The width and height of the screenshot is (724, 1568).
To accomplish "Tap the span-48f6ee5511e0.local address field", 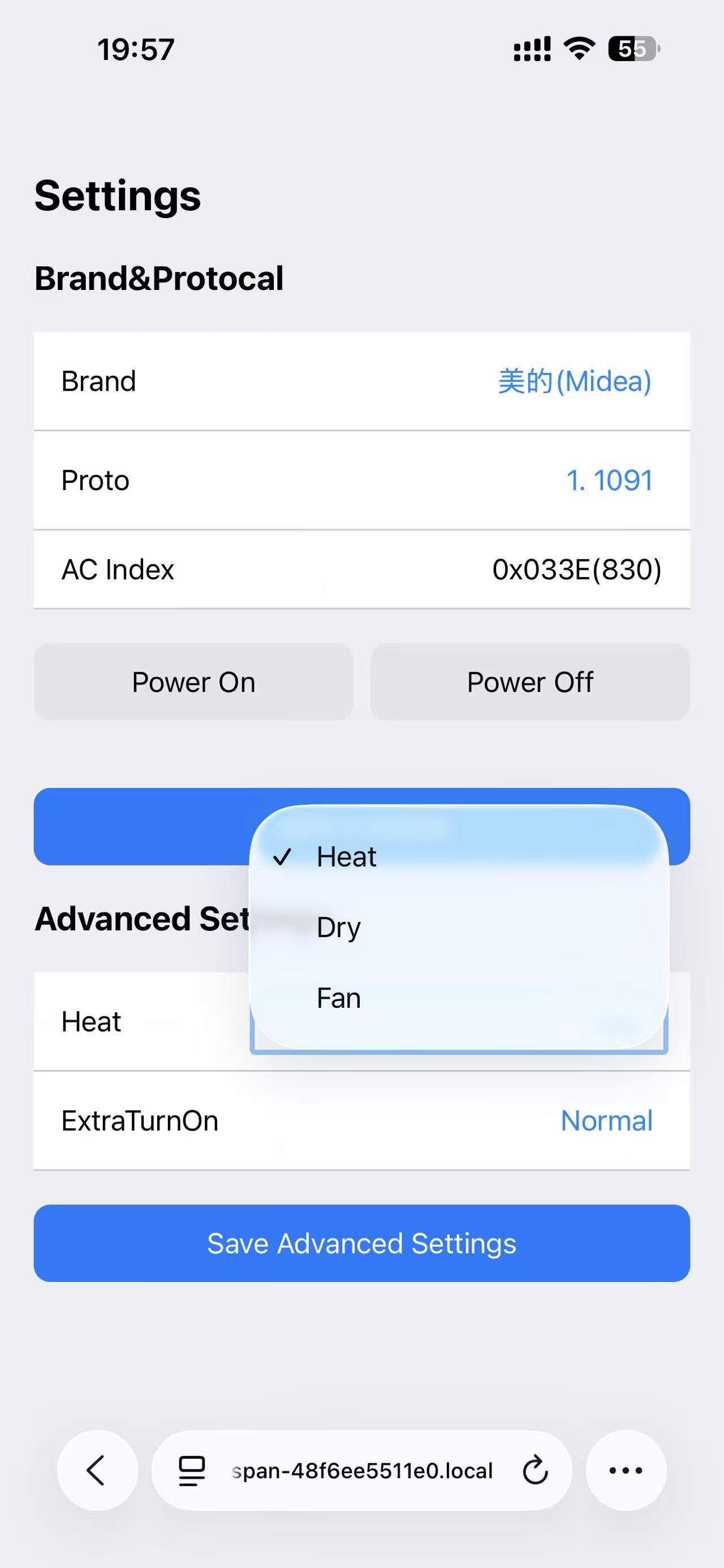I will [x=363, y=1471].
